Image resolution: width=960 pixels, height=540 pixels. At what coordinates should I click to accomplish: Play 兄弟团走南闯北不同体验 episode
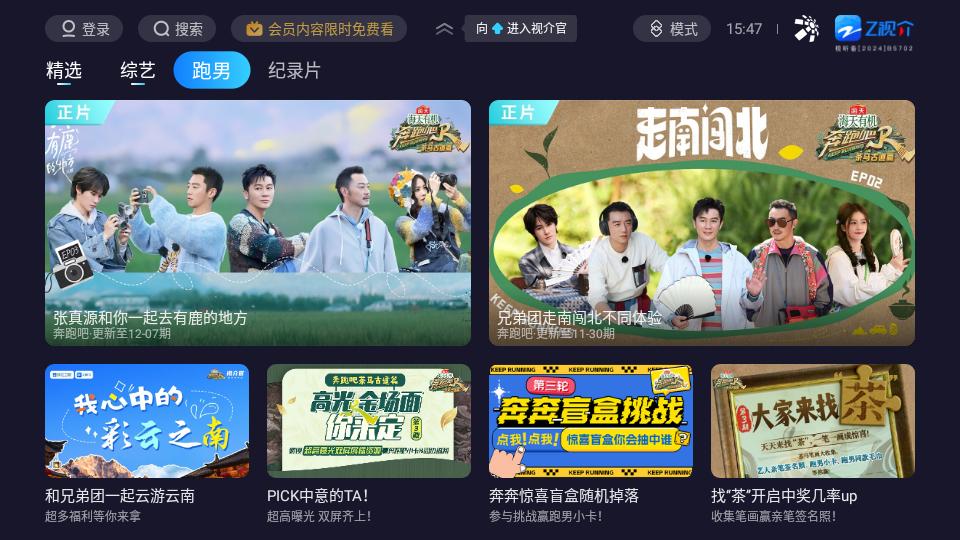(701, 222)
